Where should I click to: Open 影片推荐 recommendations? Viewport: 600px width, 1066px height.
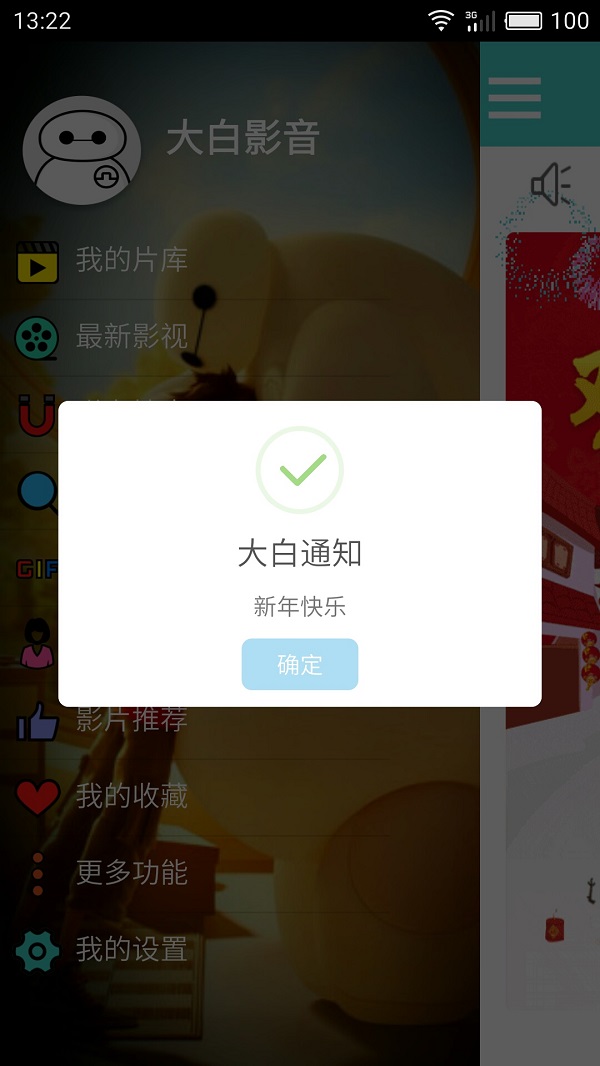coord(131,720)
